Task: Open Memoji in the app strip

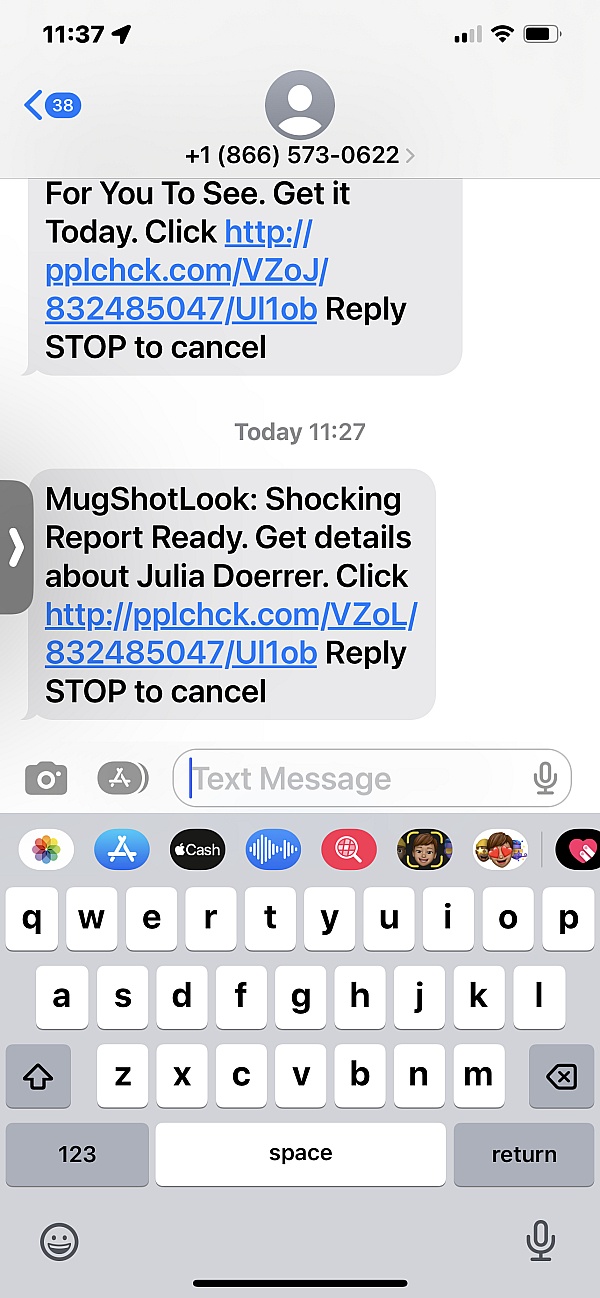Action: click(x=425, y=850)
